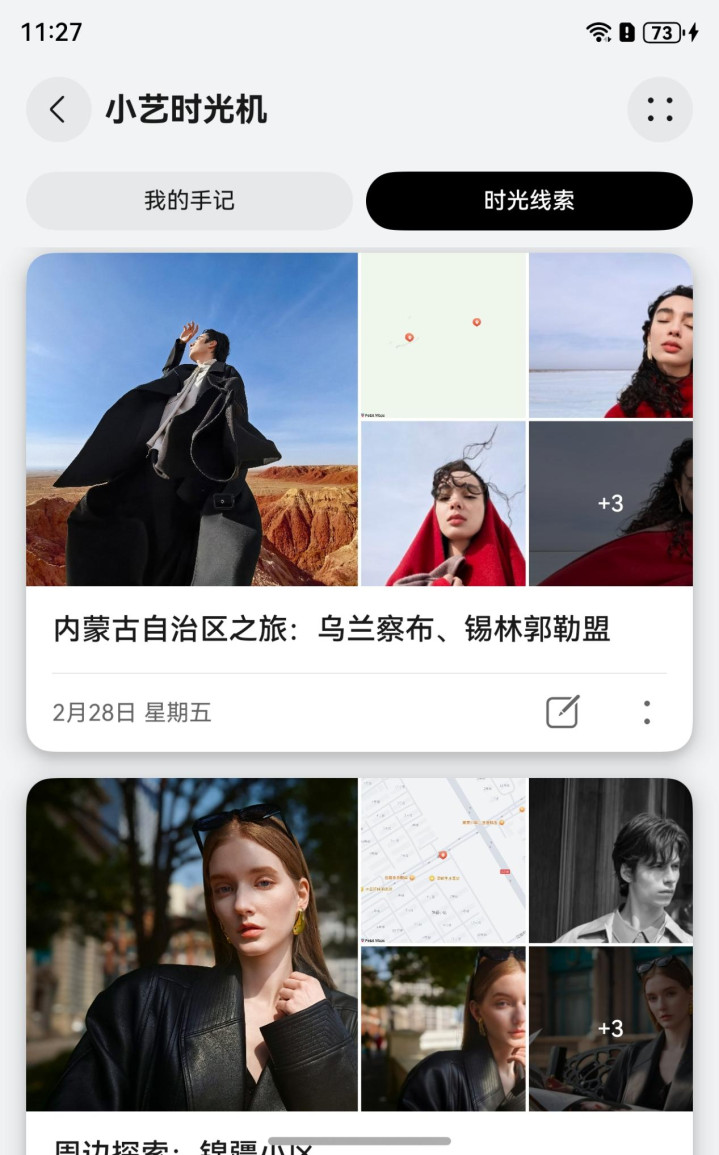This screenshot has width=719, height=1155.
Task: View the map in 内蒙古自治区之旅 card
Action: [x=443, y=335]
